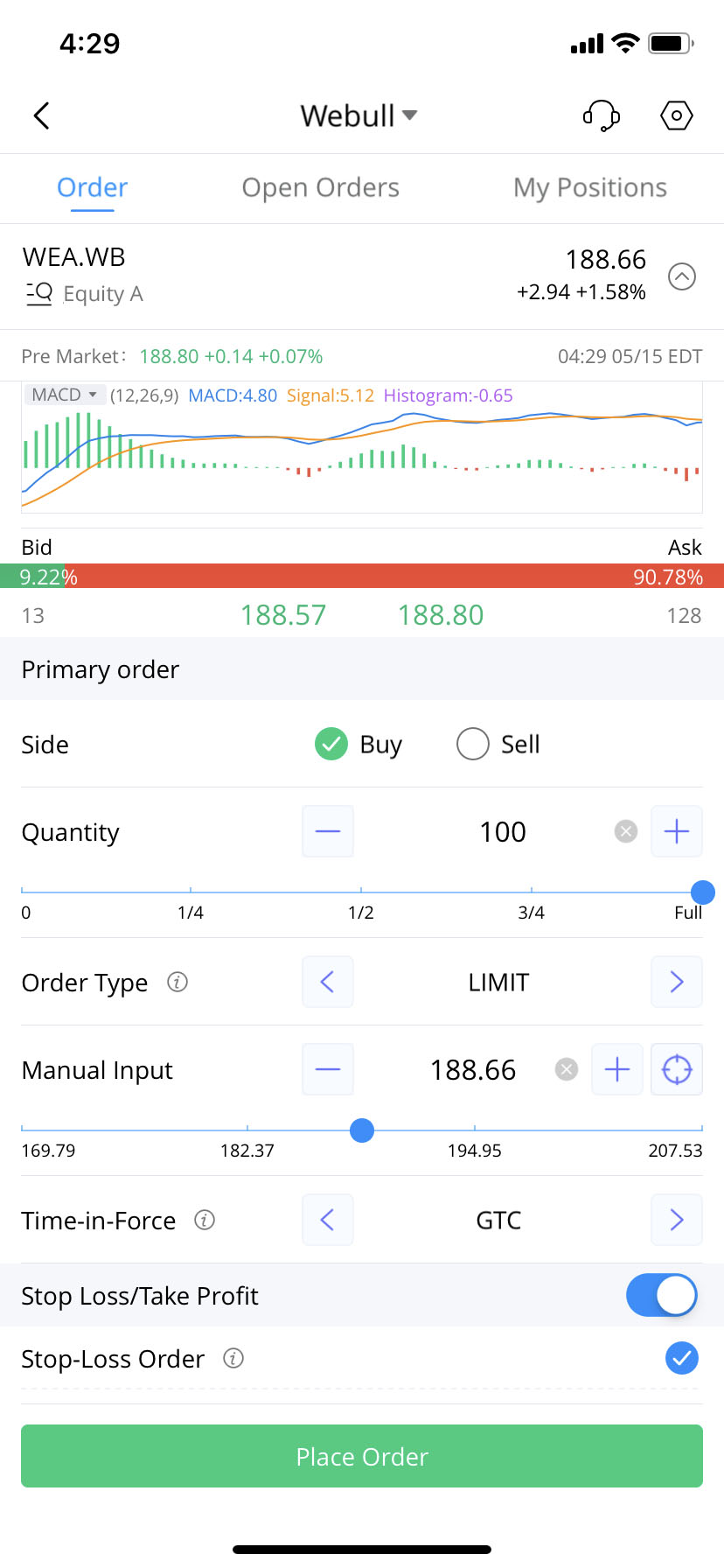Open the Webull account dropdown
This screenshot has height=1568, width=724.
tap(359, 115)
